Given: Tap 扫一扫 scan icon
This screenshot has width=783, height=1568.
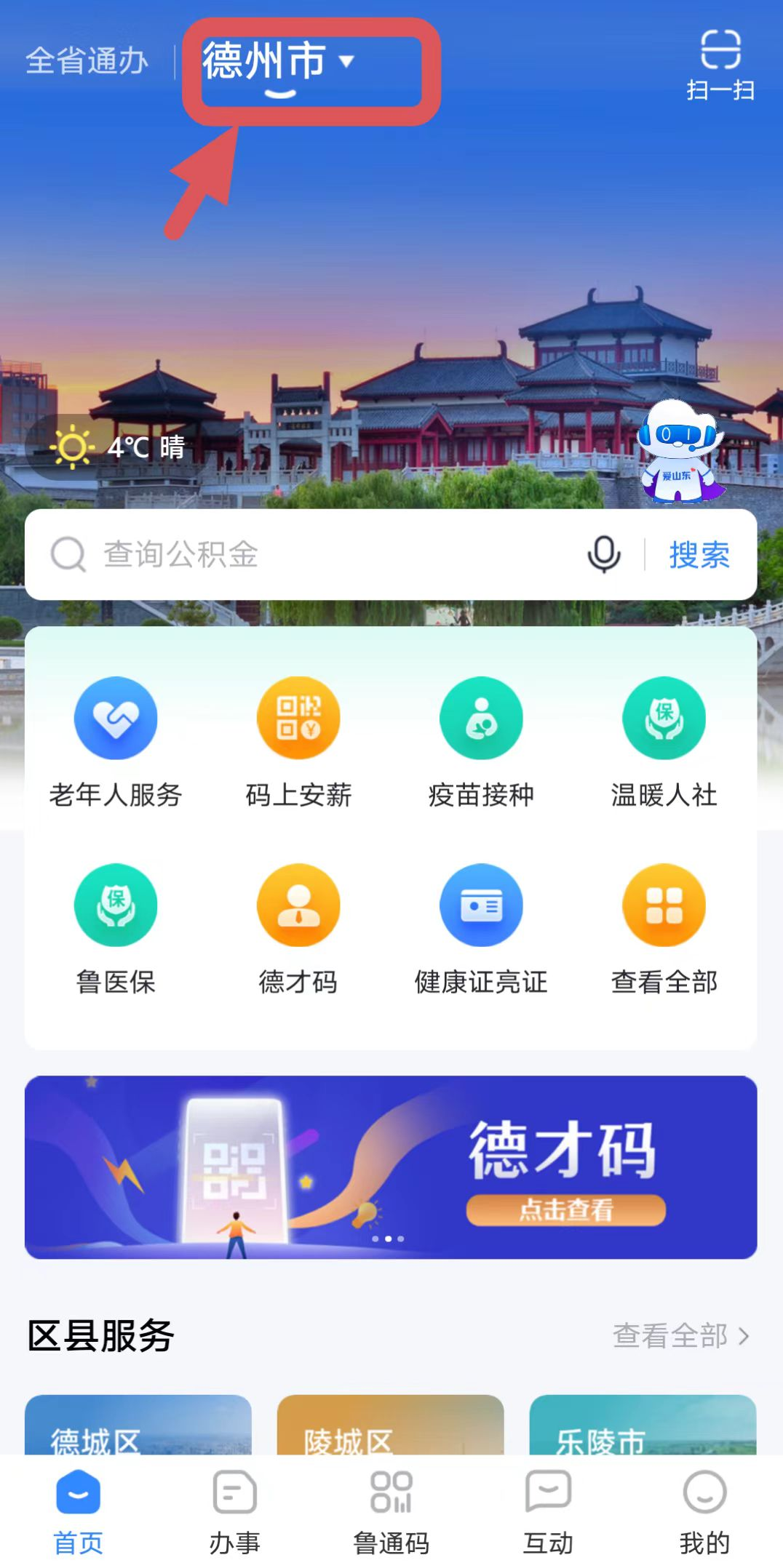Looking at the screenshot, I should (x=720, y=65).
